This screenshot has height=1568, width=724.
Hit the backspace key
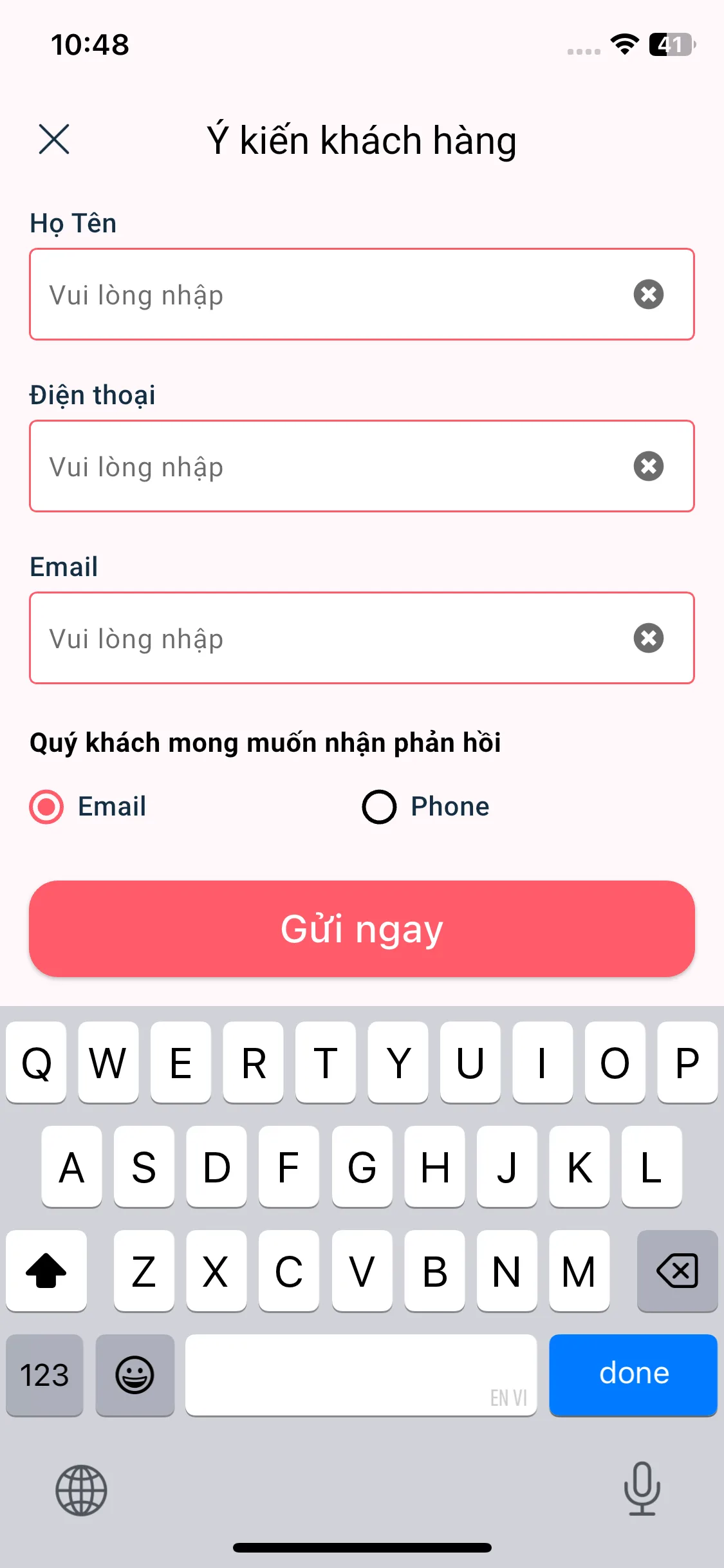677,1271
